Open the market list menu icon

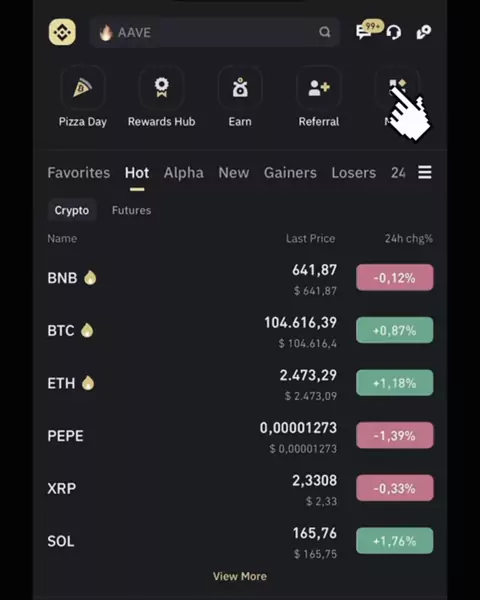(x=425, y=173)
